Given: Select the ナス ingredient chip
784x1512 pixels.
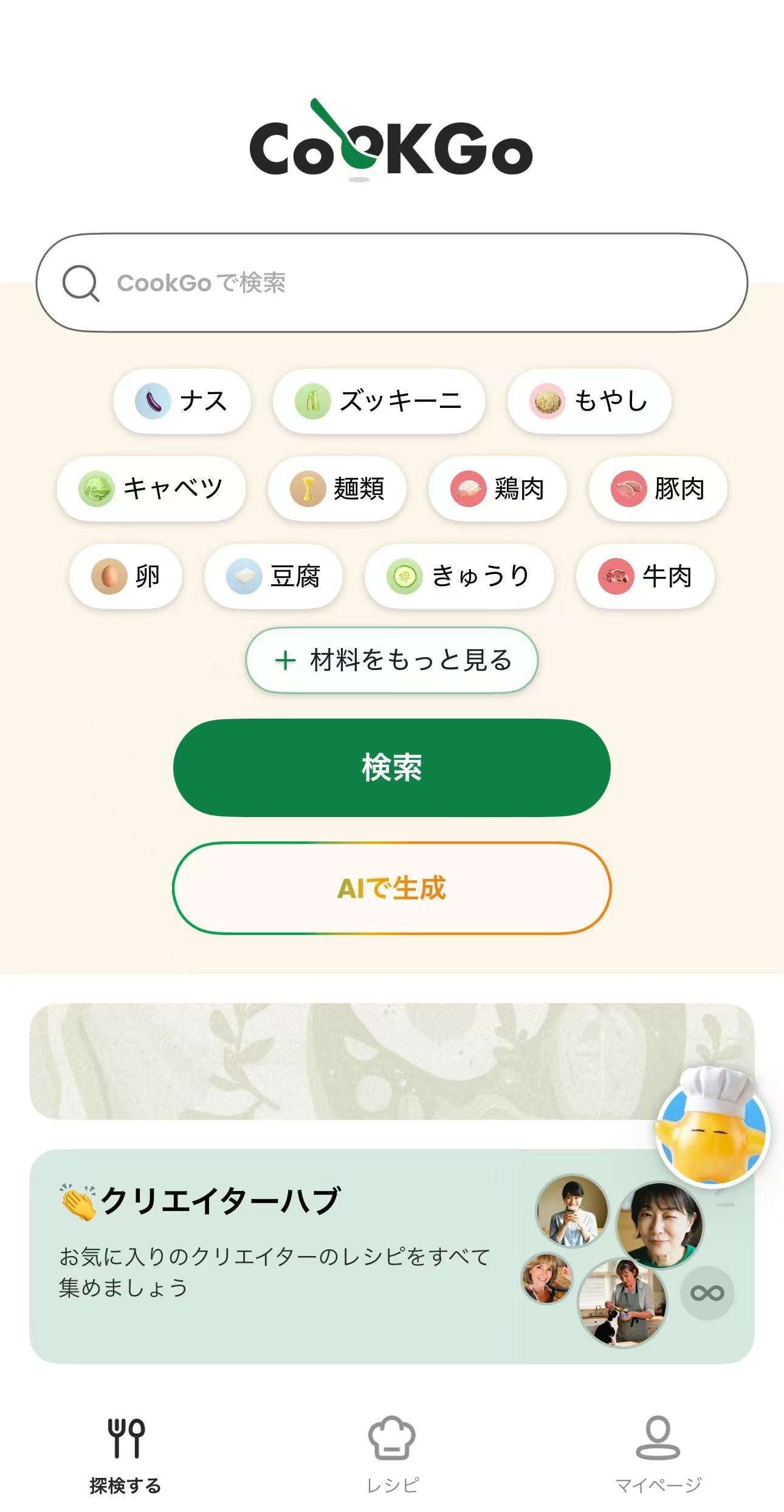Looking at the screenshot, I should pos(182,401).
